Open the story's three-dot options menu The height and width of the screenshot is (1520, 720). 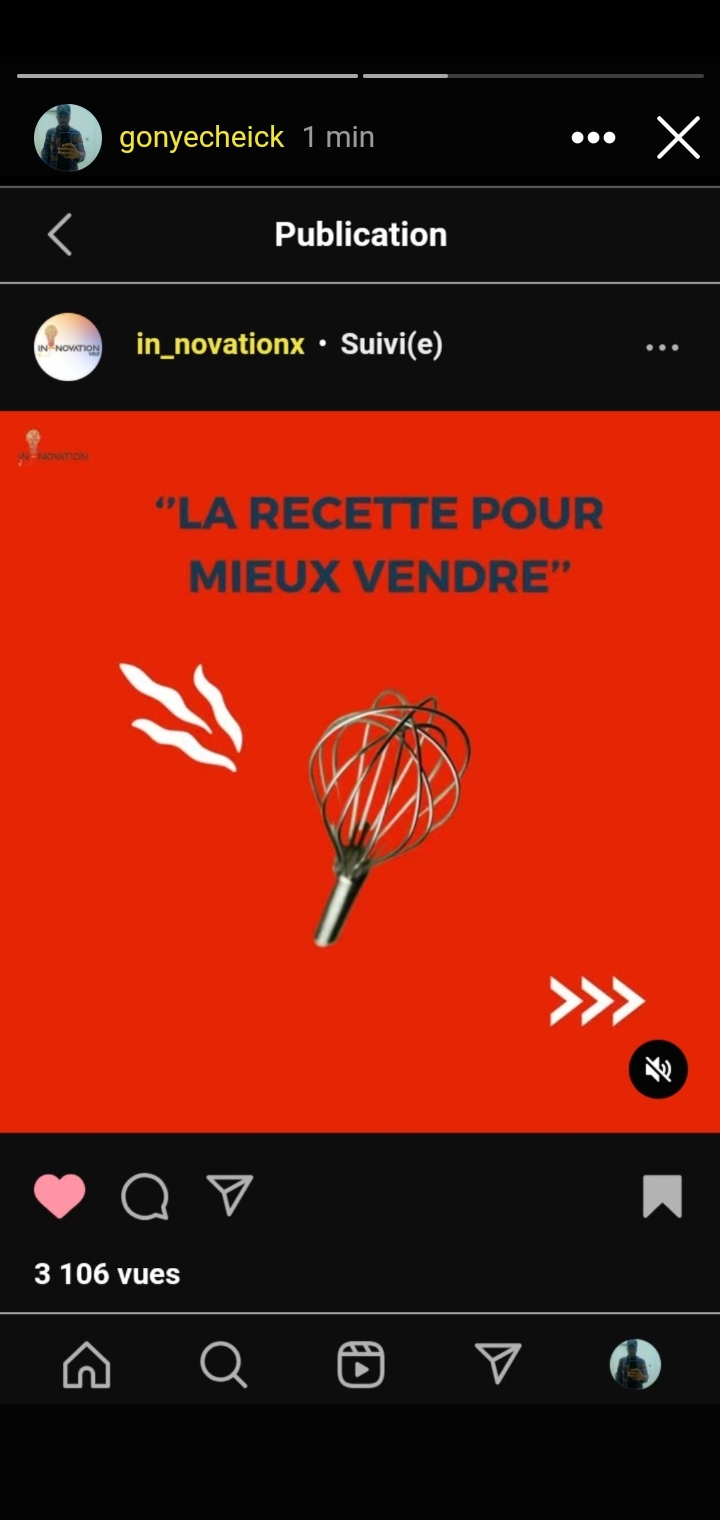[593, 138]
